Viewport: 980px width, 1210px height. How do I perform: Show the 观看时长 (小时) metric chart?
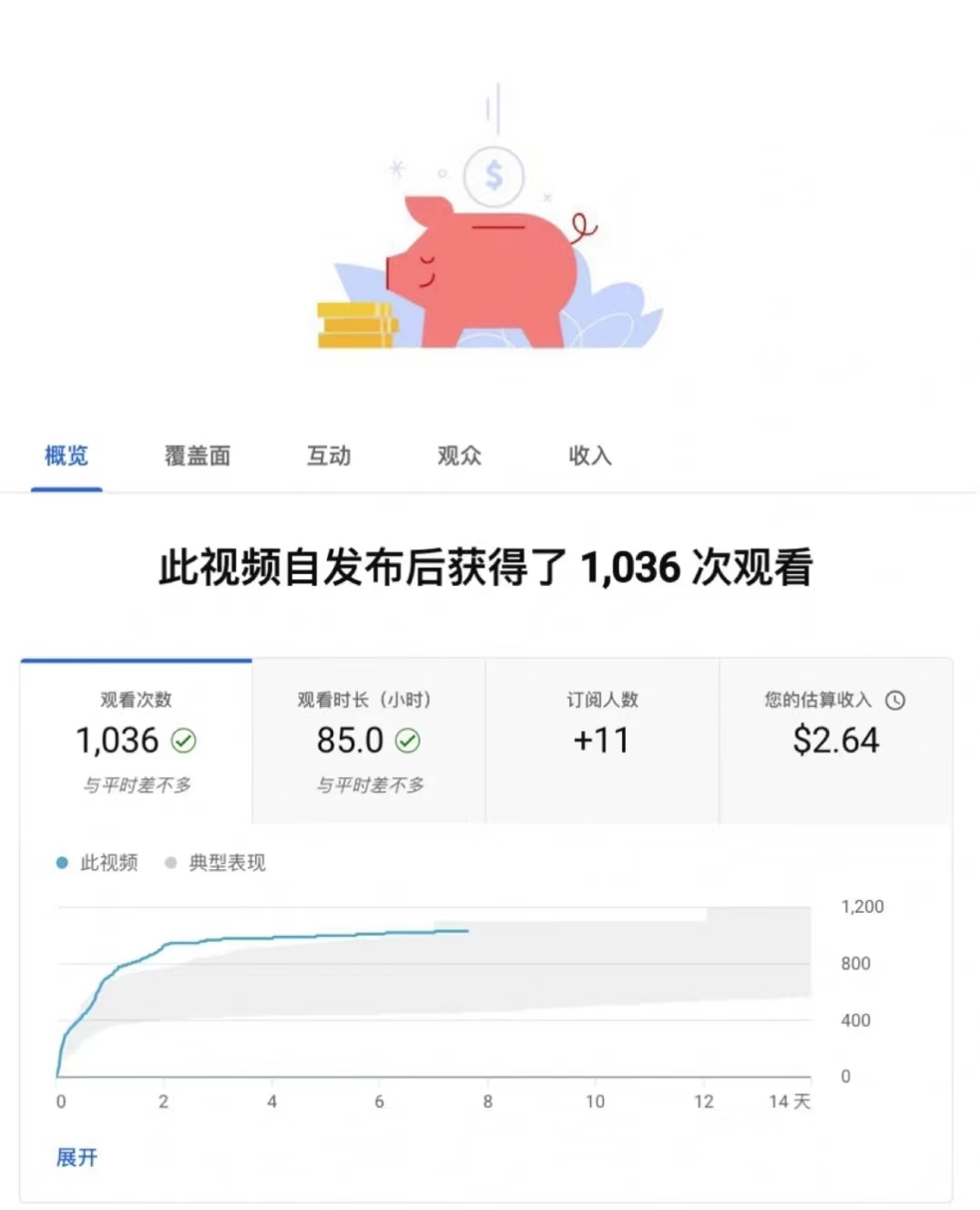click(x=369, y=741)
